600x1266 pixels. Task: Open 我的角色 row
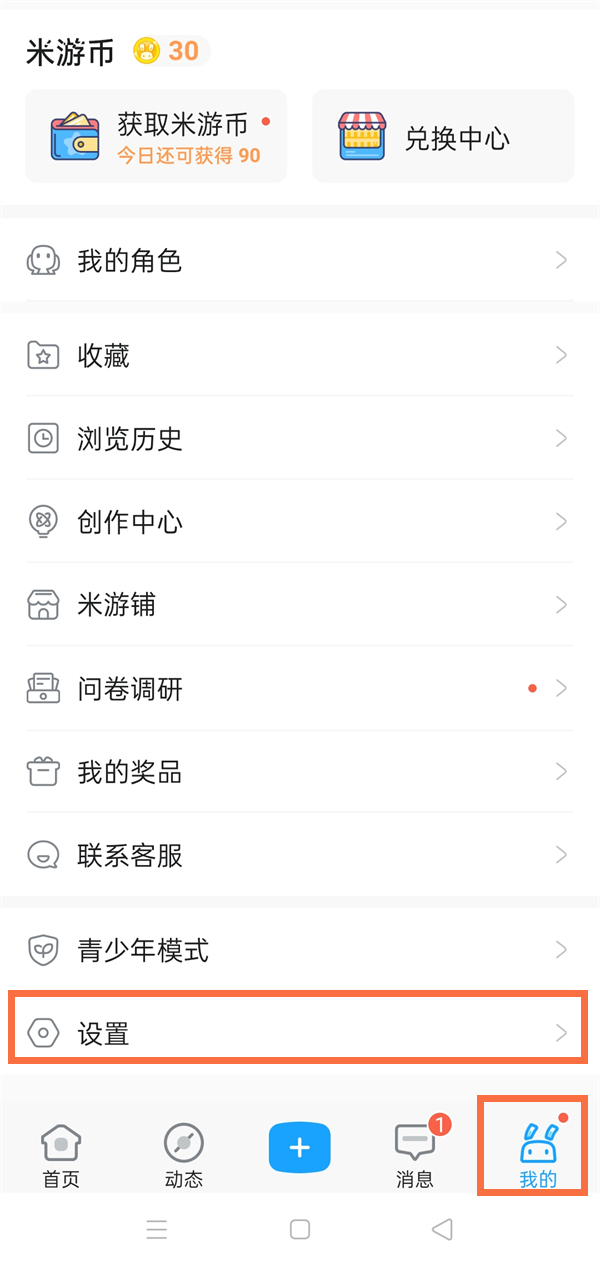[x=298, y=262]
